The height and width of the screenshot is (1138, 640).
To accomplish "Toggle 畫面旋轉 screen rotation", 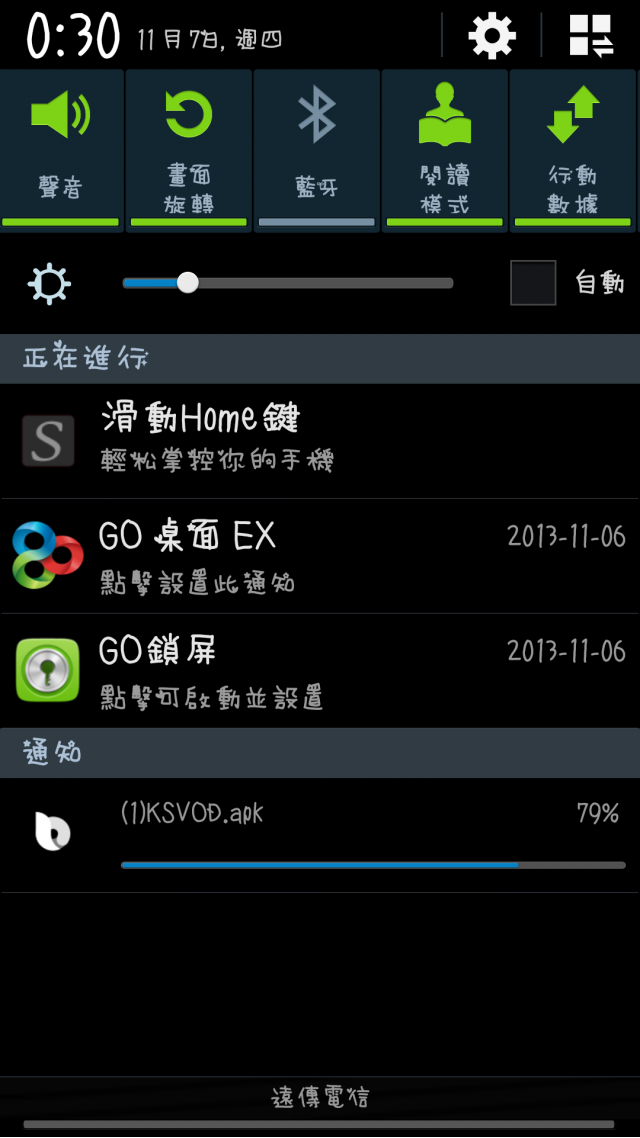I will coord(189,150).
